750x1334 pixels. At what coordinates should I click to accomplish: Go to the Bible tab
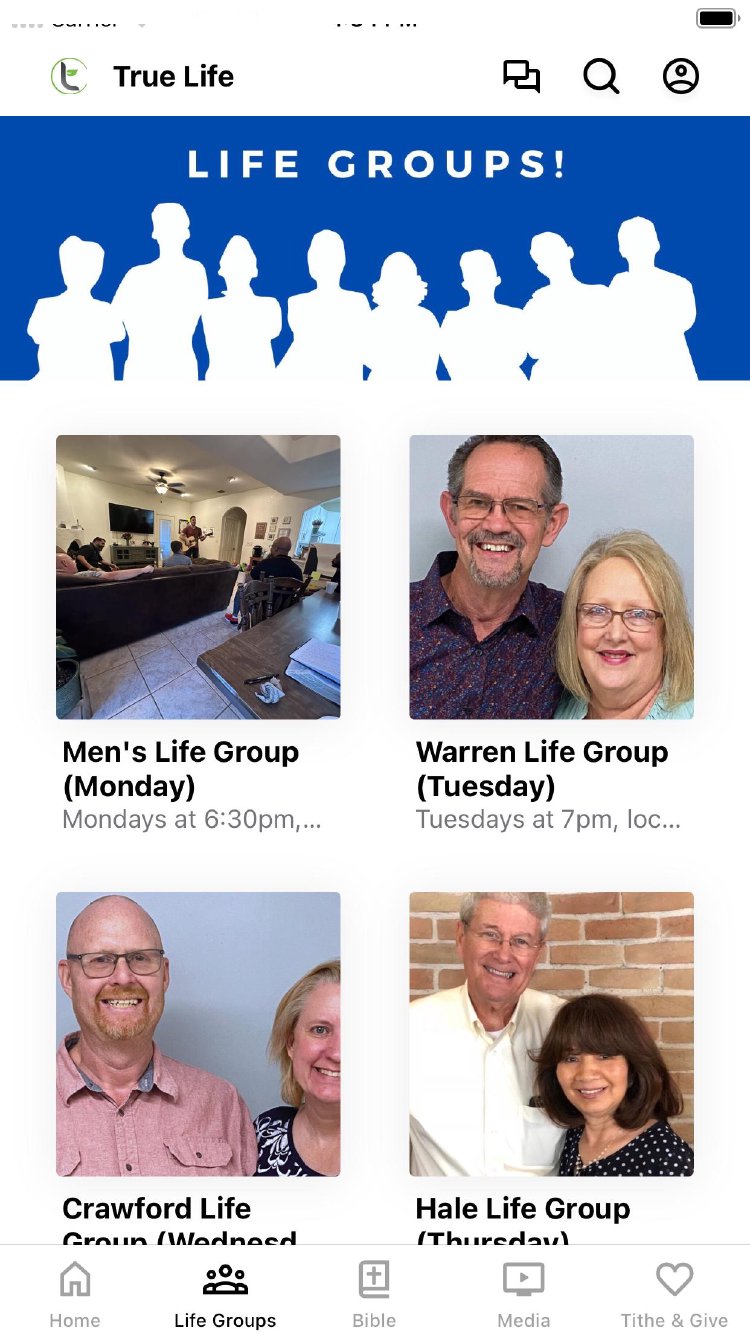pyautogui.click(x=374, y=1294)
